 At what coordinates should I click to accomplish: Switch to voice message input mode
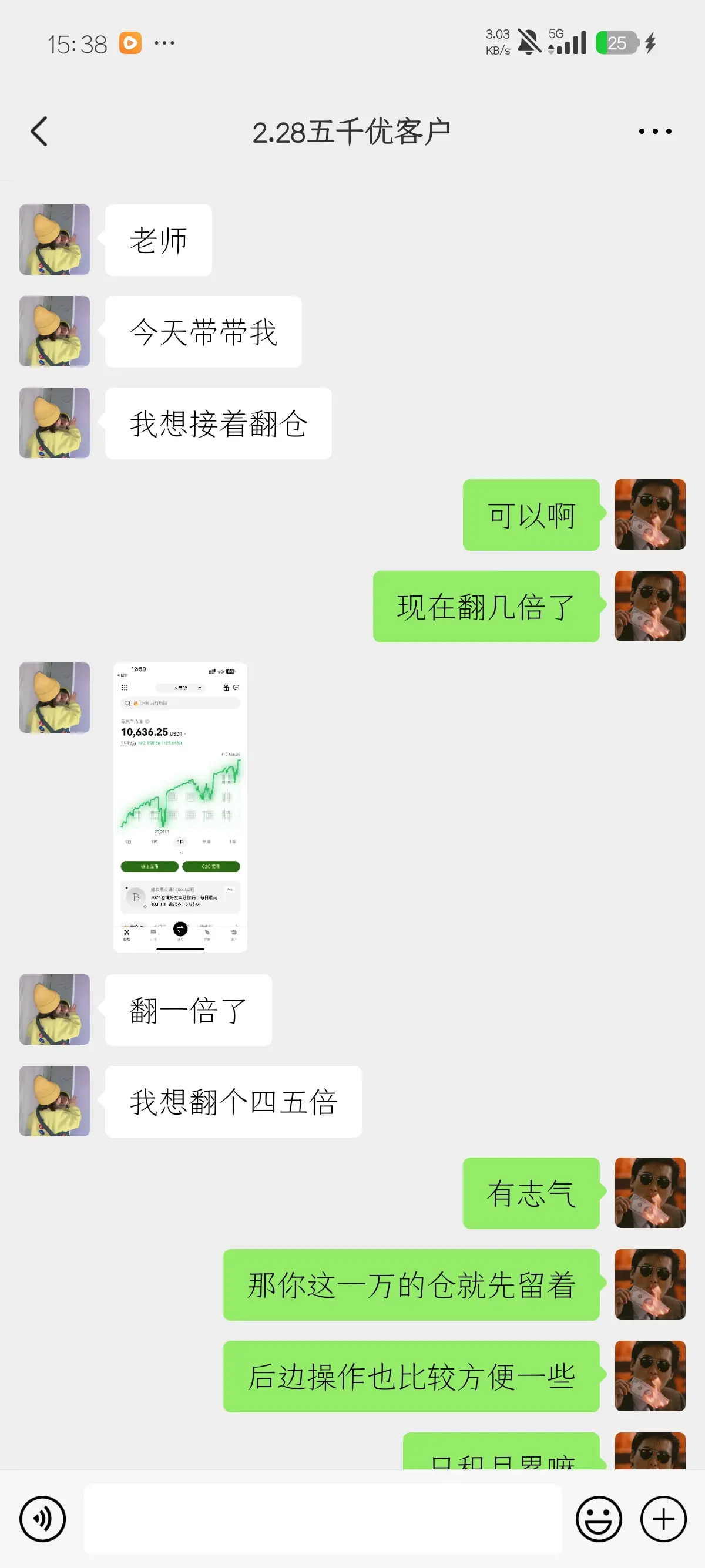(x=43, y=1519)
